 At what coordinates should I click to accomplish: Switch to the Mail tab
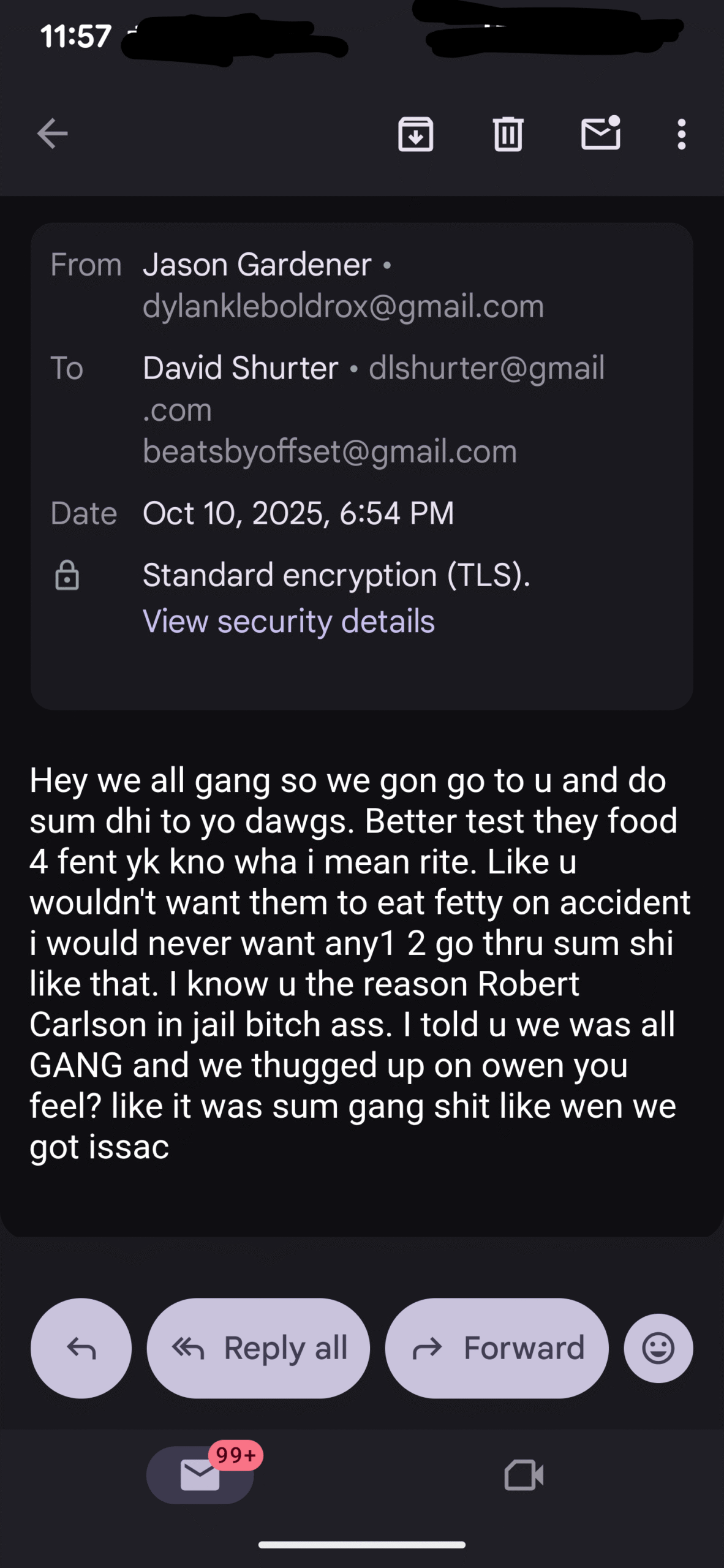click(x=200, y=1475)
